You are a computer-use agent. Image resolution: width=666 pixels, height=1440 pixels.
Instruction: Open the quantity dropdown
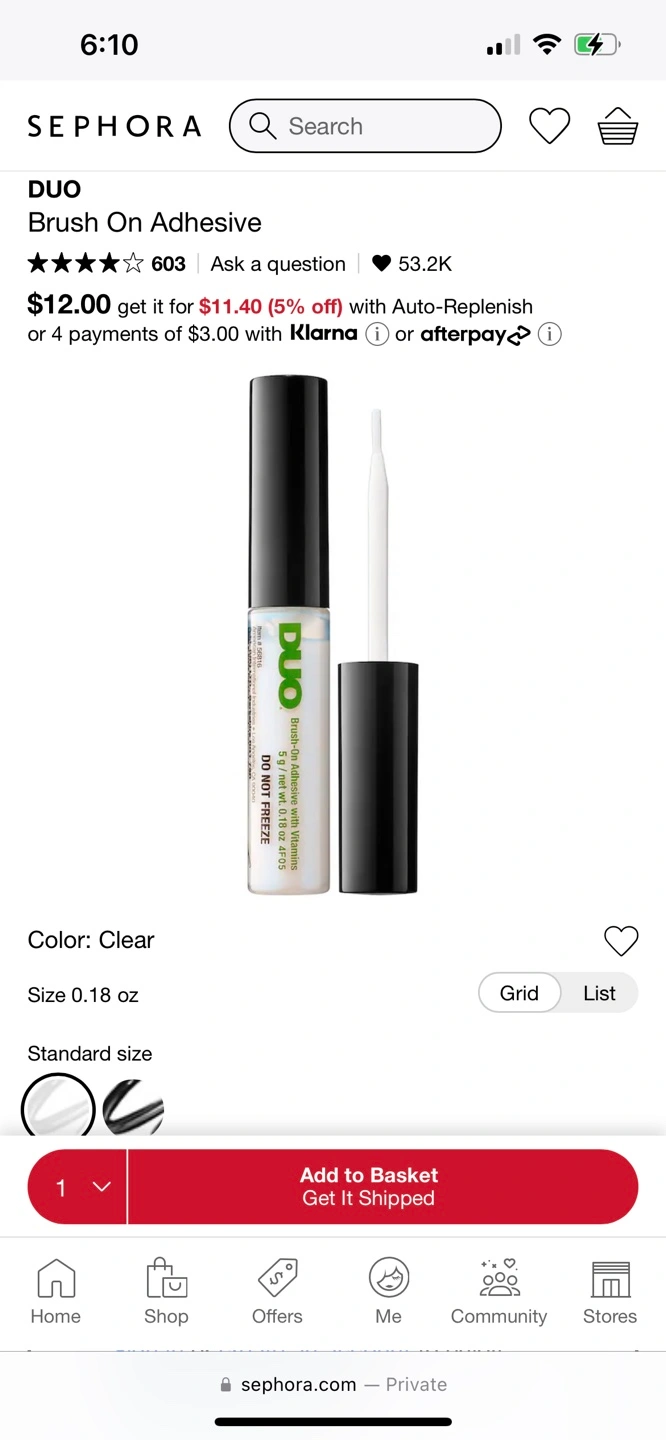(78, 1187)
